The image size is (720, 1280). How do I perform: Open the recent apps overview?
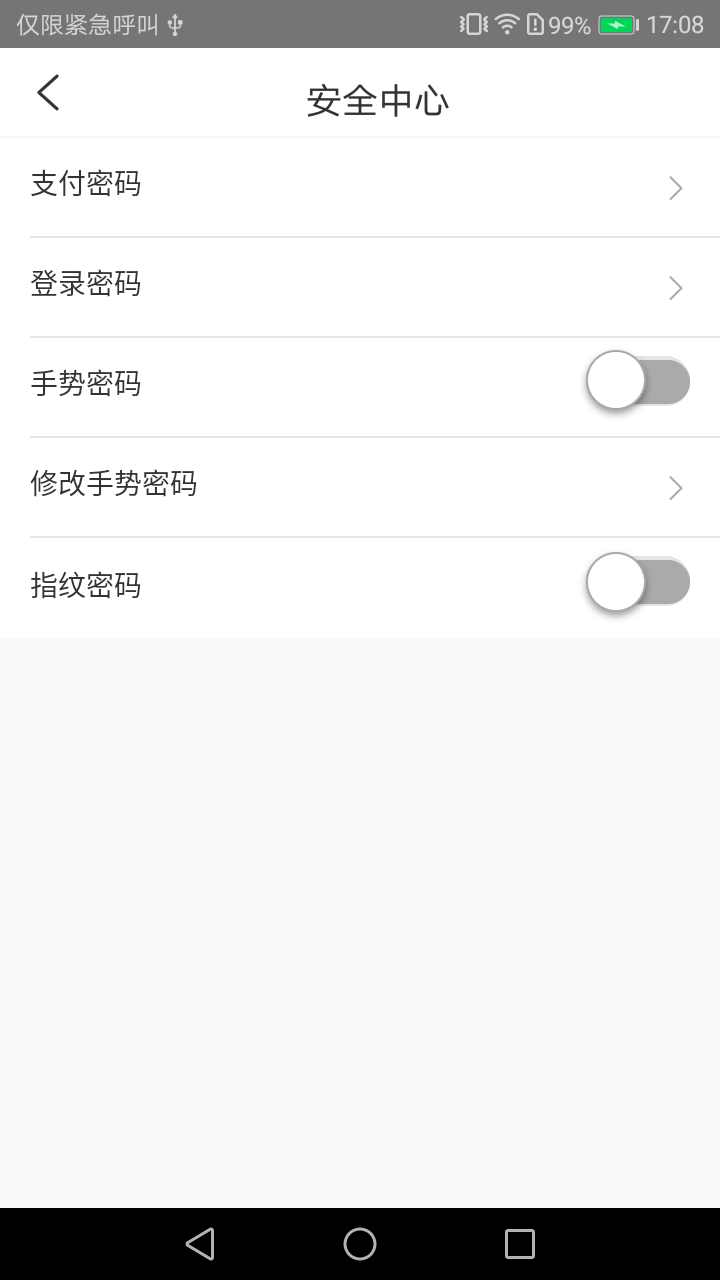click(520, 1244)
